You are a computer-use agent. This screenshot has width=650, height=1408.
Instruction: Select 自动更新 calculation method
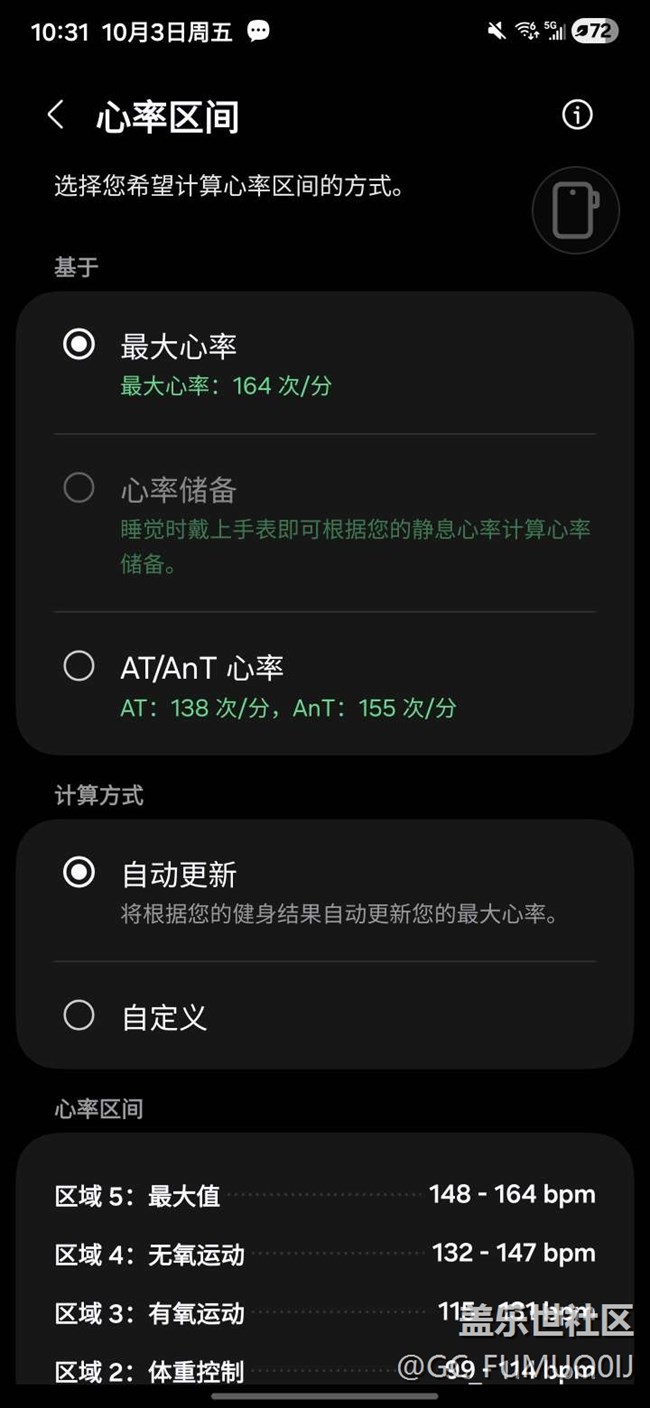[325, 890]
